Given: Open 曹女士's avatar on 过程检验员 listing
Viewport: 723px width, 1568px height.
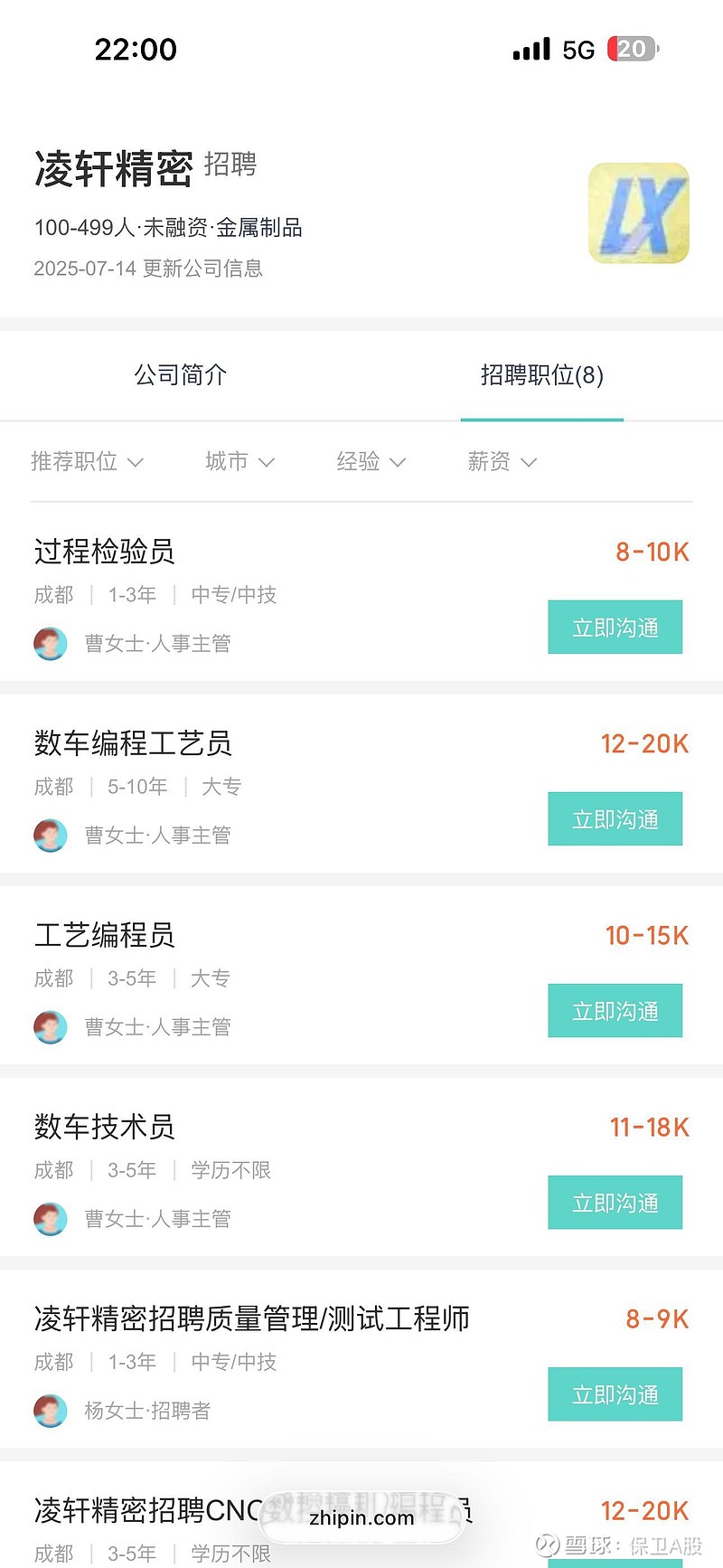Looking at the screenshot, I should 51,644.
